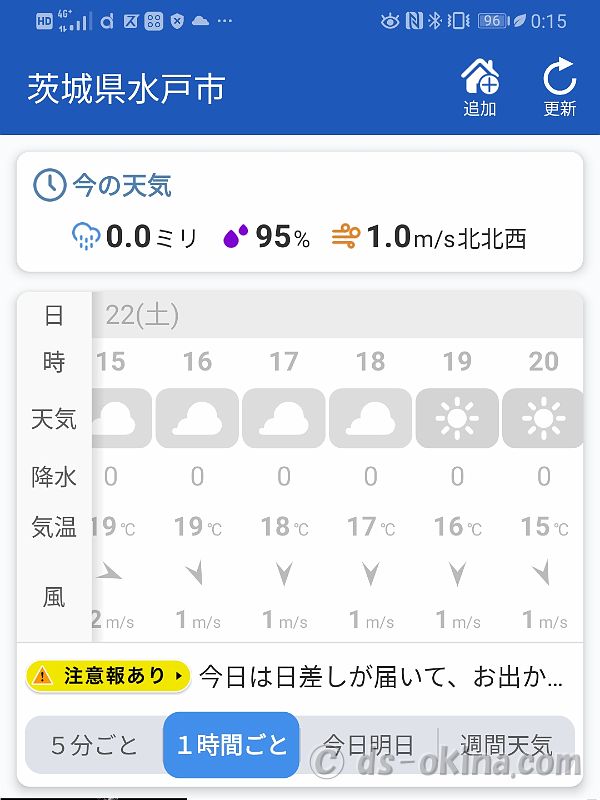Open the 今の天気 current weather card
600x800 pixels.
[299, 212]
